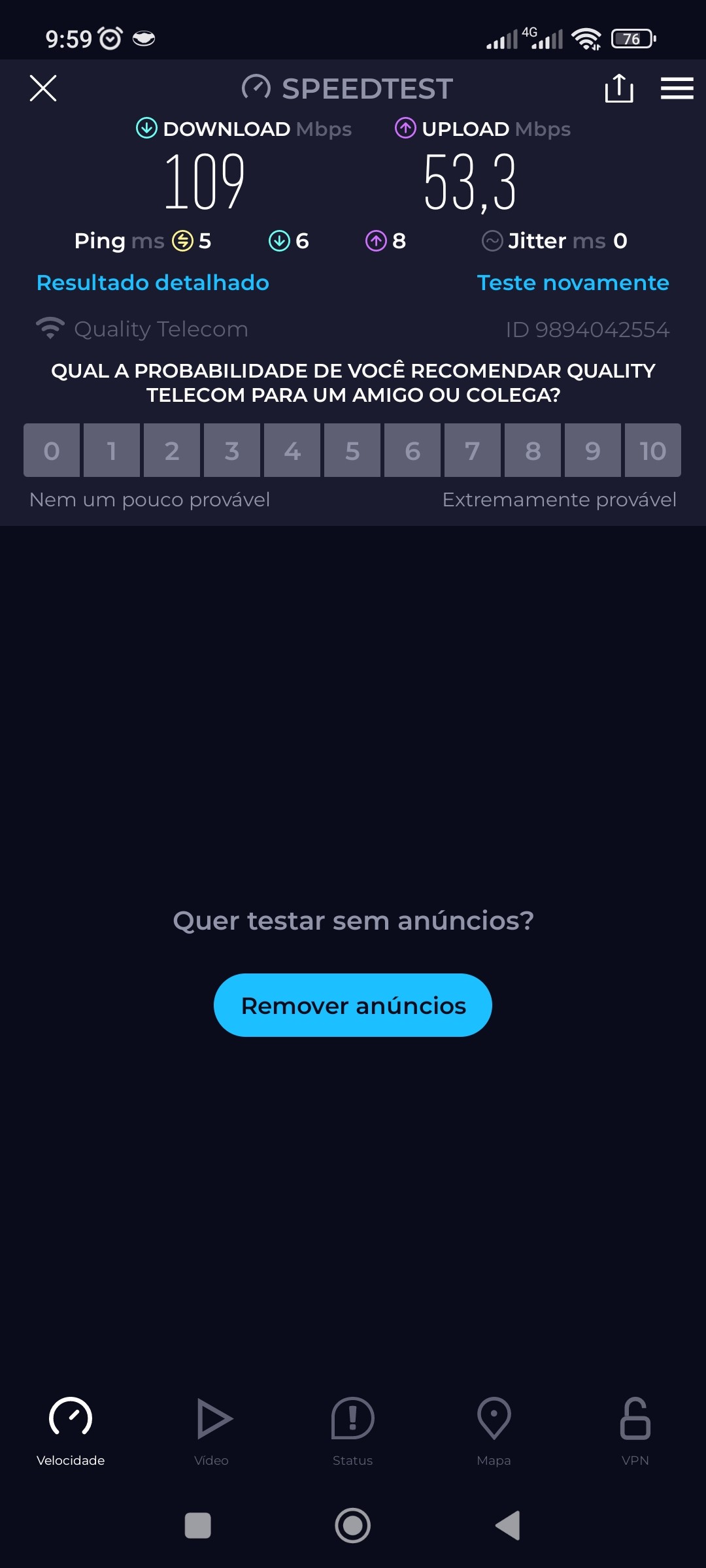This screenshot has height=1568, width=706.
Task: Open the Status tab
Action: (x=353, y=1431)
